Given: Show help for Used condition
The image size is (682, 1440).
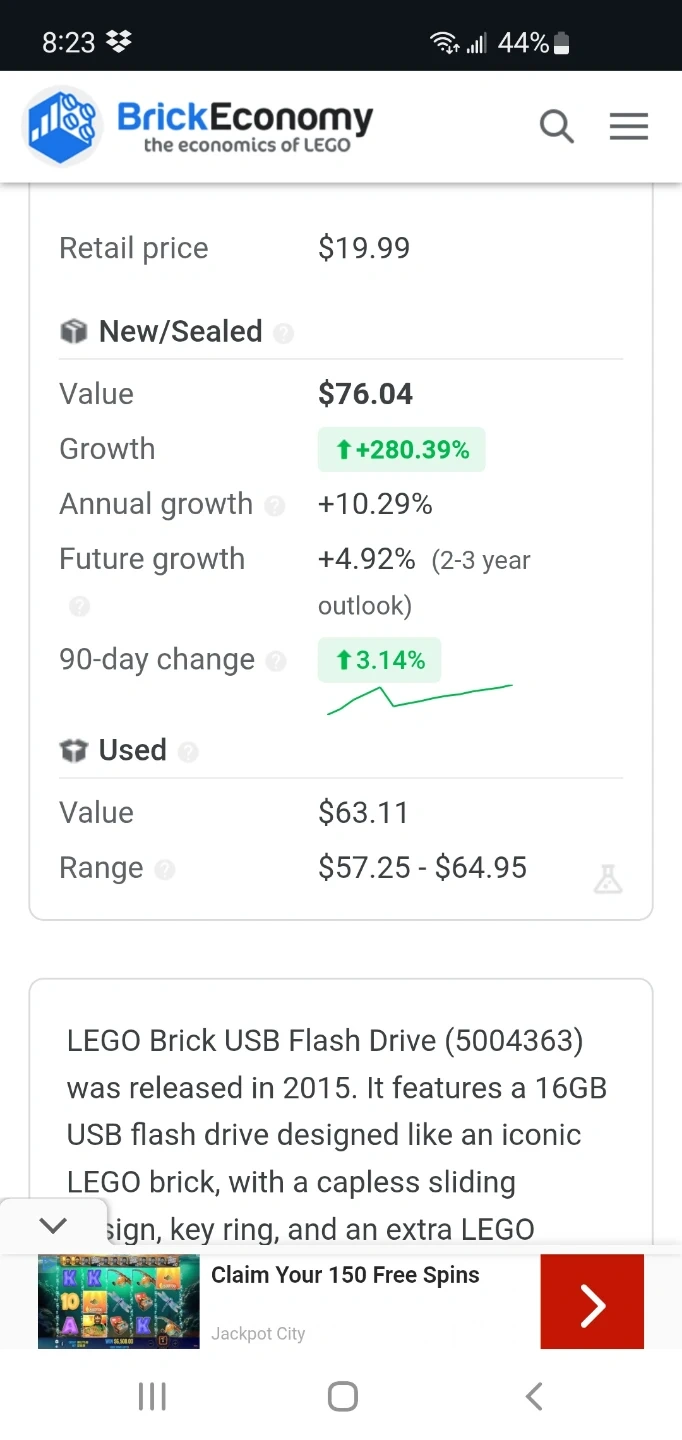Looking at the screenshot, I should [188, 752].
